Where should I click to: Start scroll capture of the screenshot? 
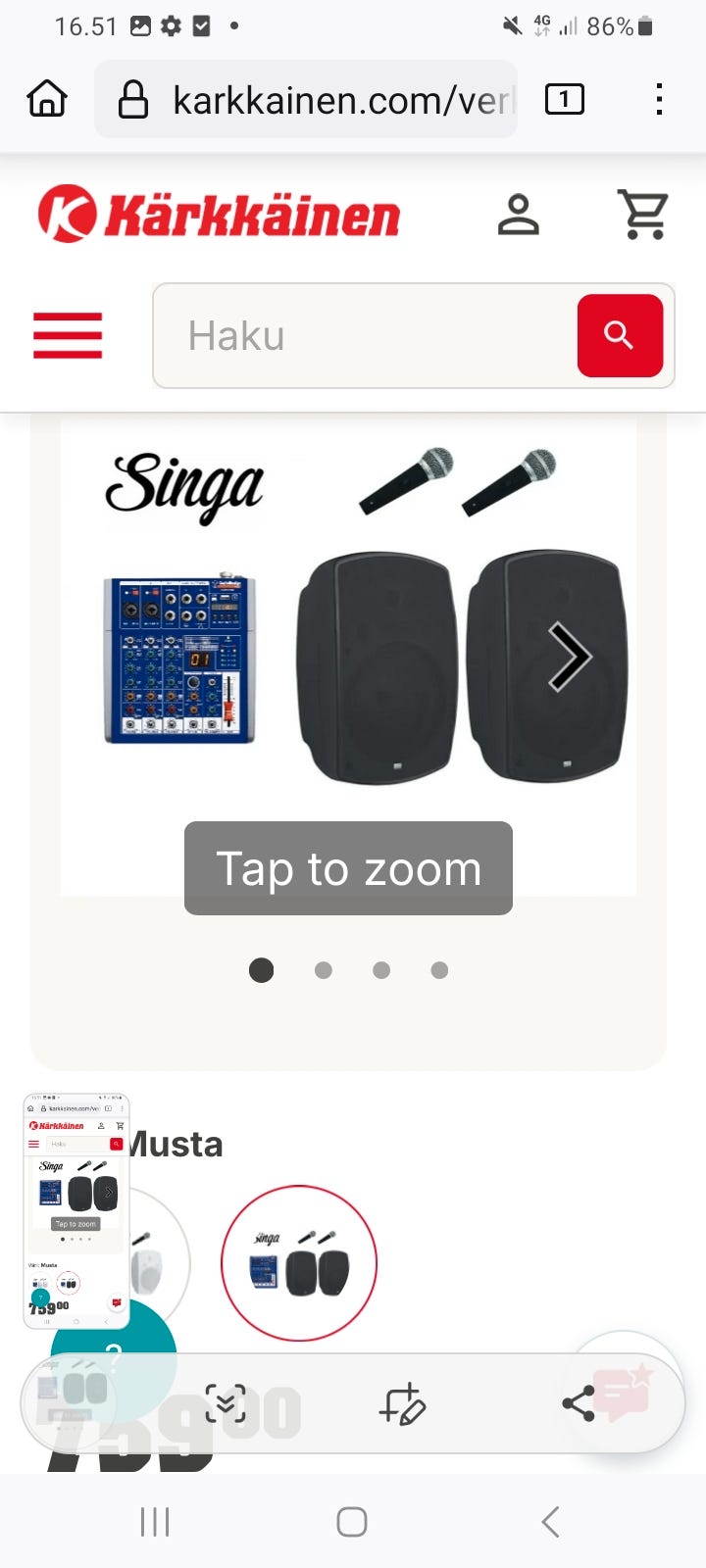pyautogui.click(x=226, y=1404)
